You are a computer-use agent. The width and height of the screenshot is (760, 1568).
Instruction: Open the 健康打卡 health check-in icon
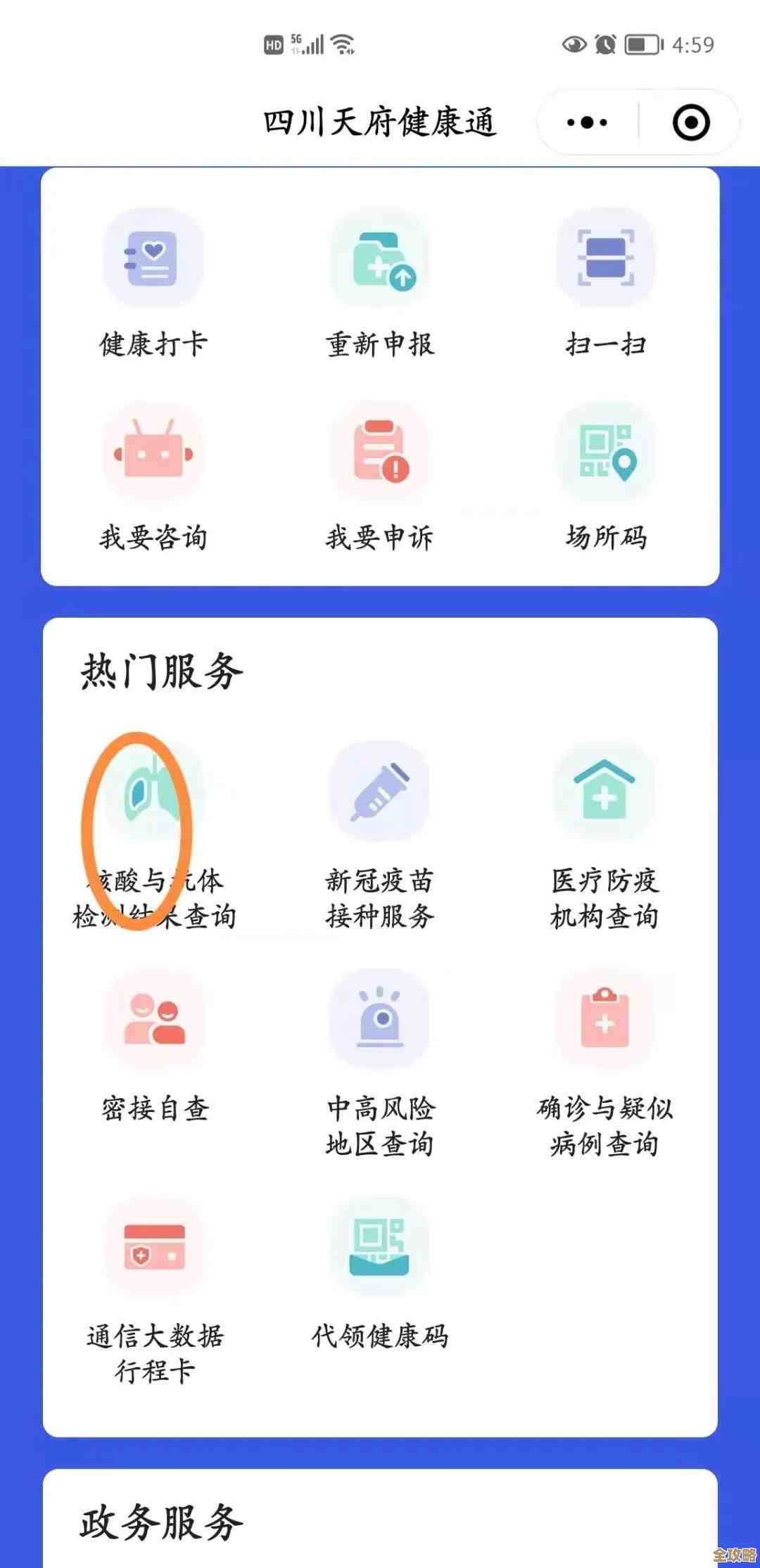coord(151,259)
